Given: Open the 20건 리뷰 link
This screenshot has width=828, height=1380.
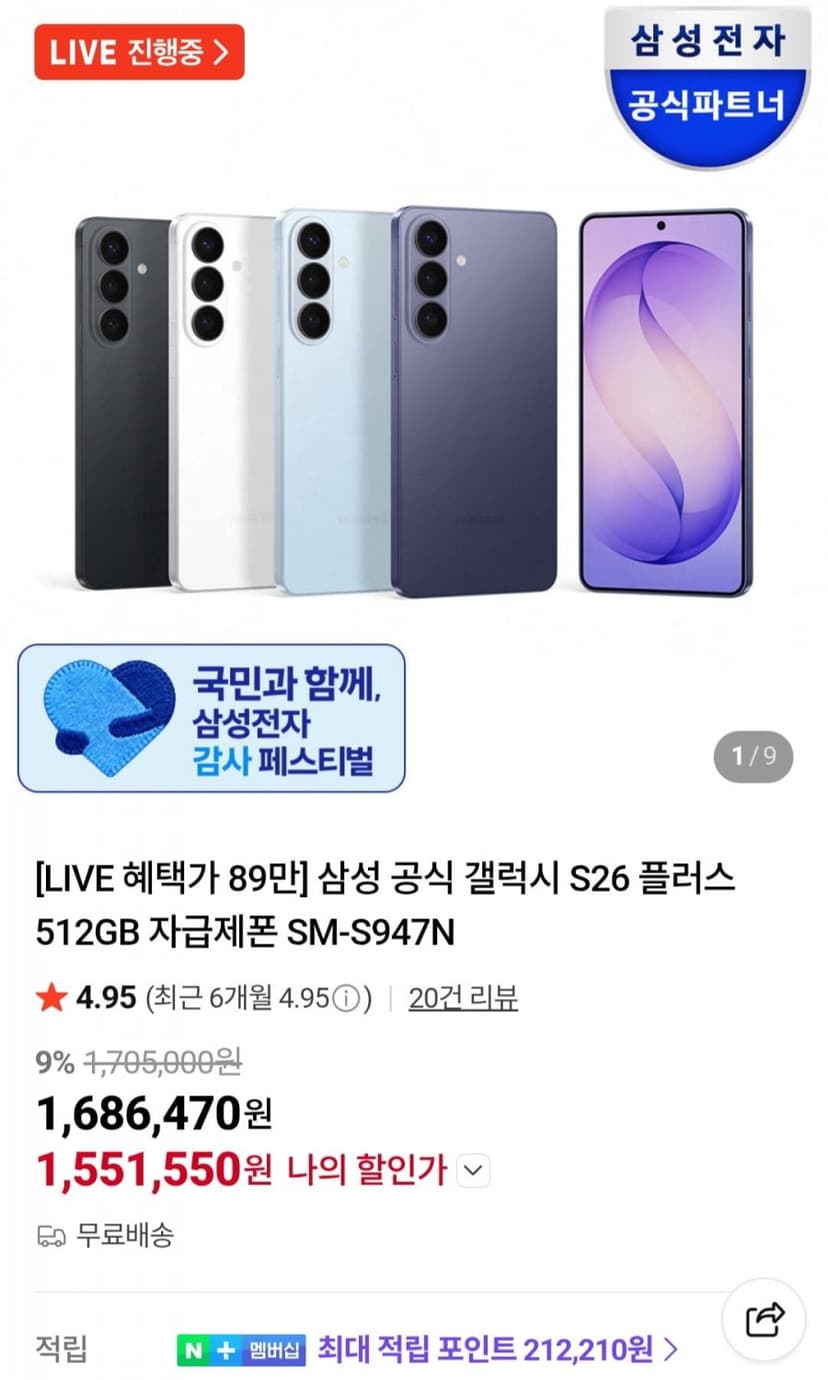Looking at the screenshot, I should click(x=463, y=997).
